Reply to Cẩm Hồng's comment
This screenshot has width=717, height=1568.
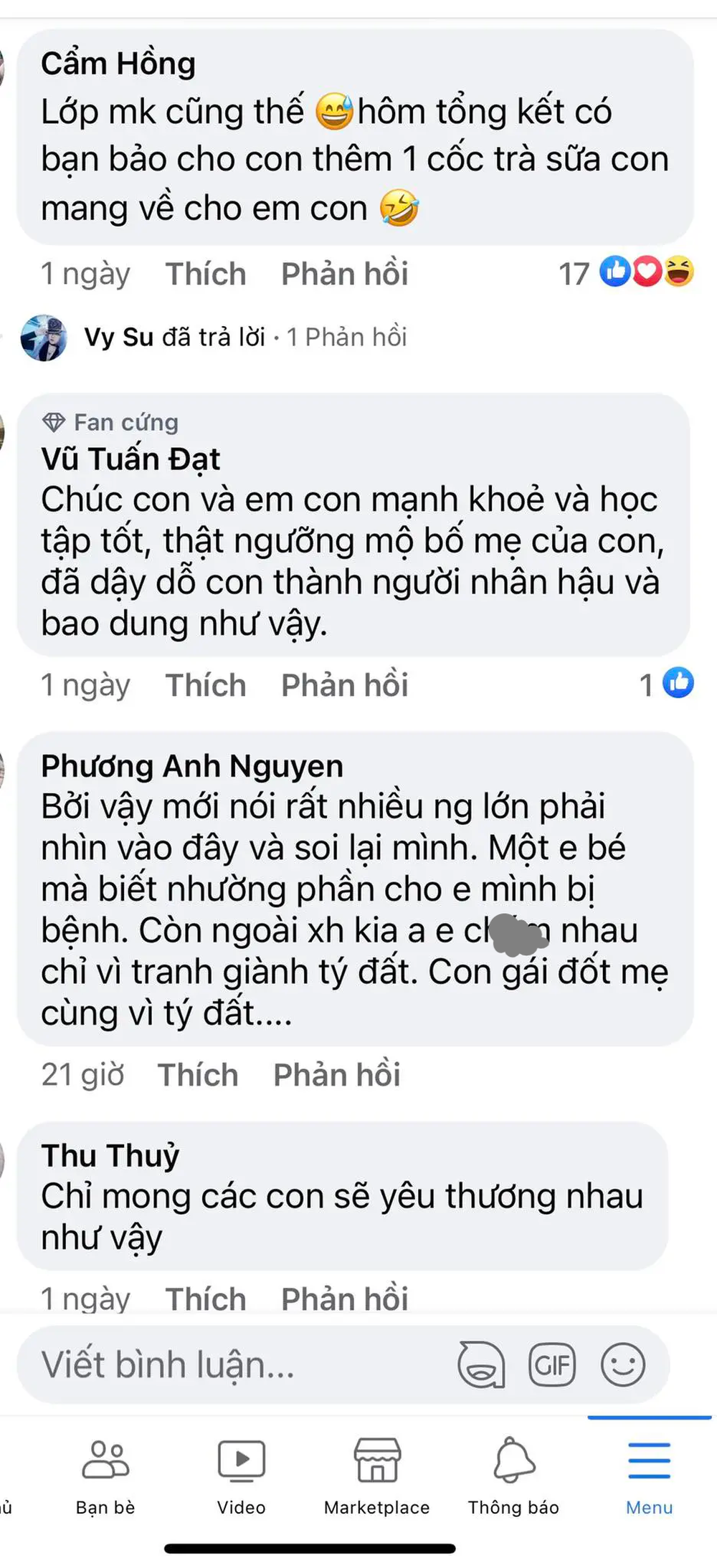(344, 274)
